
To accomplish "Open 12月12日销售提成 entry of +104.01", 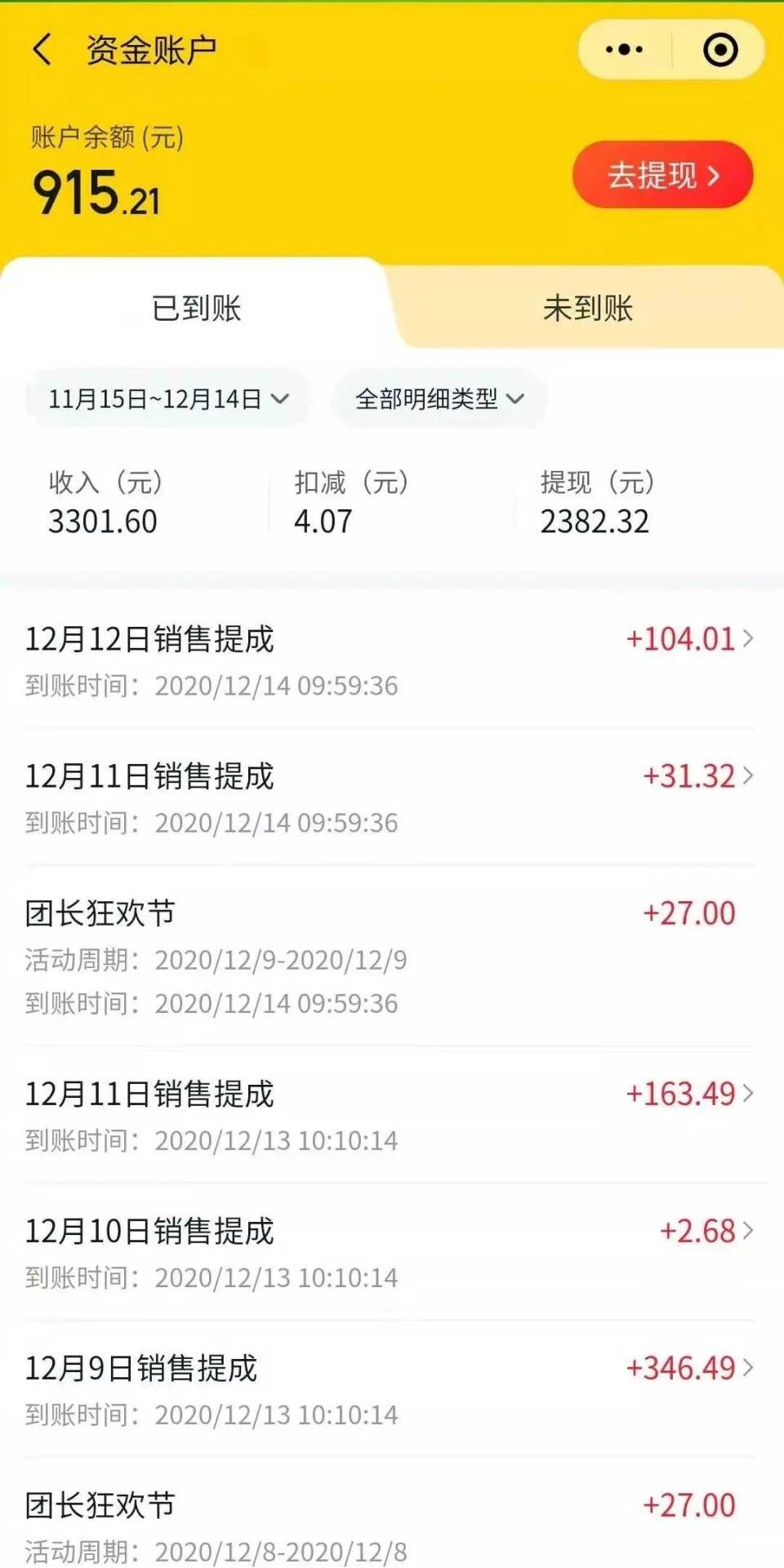I will coord(390,660).
